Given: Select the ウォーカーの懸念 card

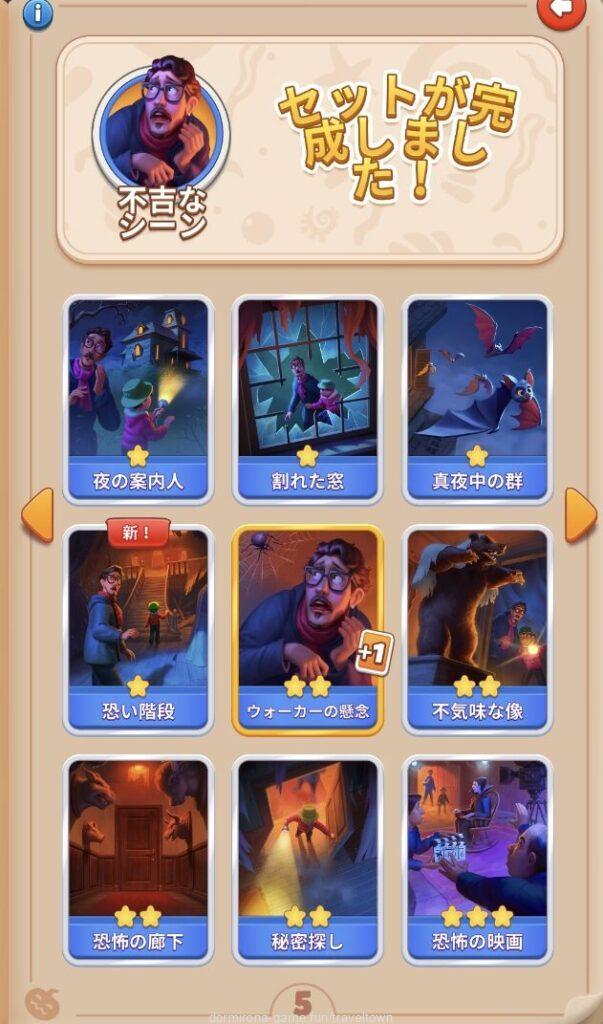Looking at the screenshot, I should coord(308,630).
